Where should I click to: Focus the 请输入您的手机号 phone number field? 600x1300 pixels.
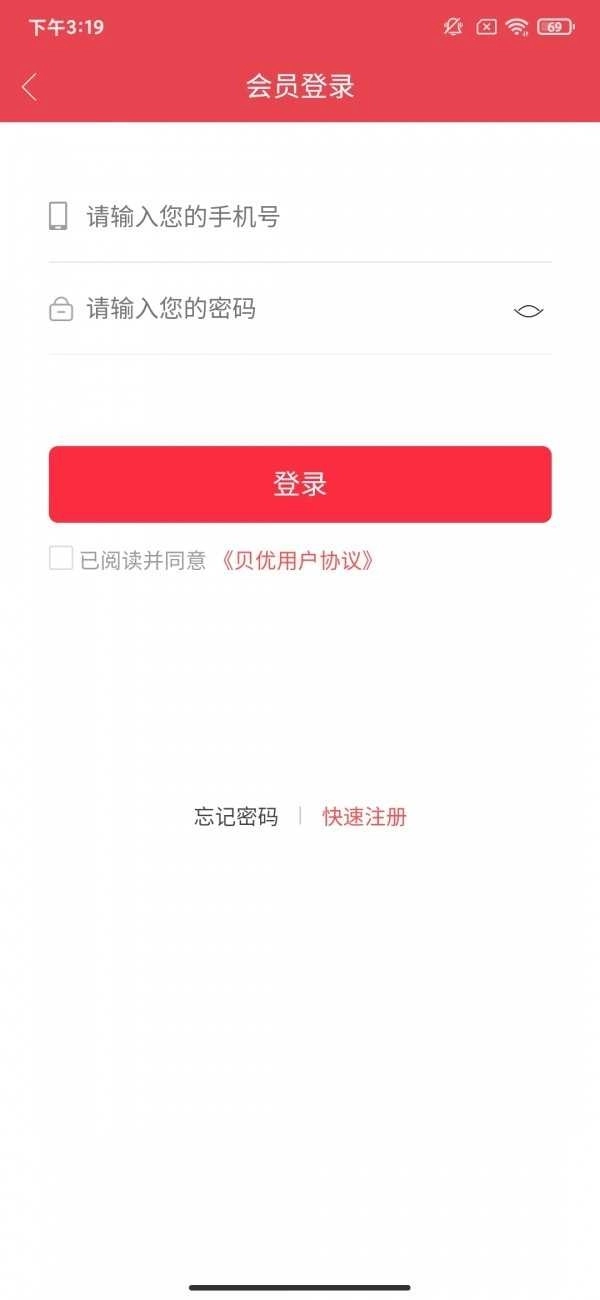pos(300,216)
